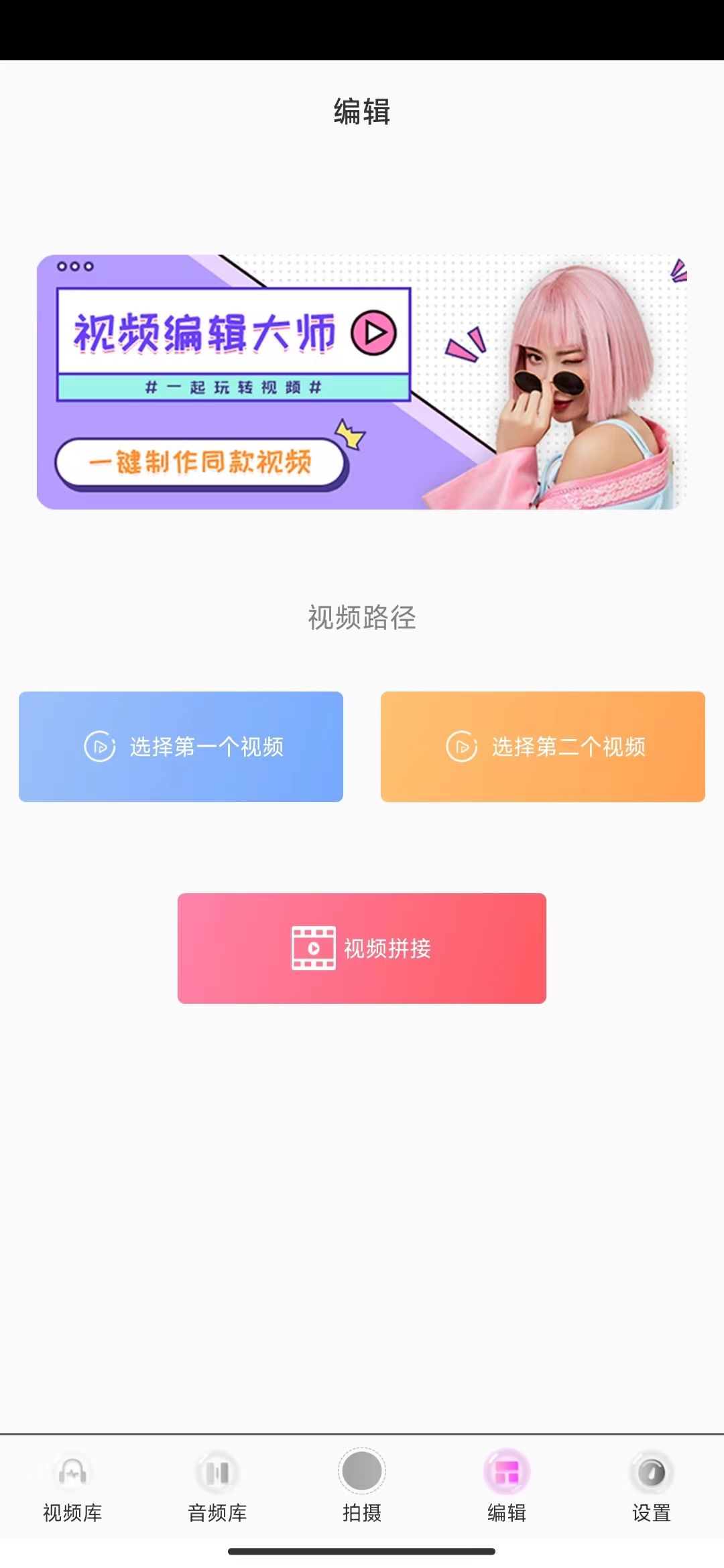Click the play icon inside 选择第一个视频 button
The width and height of the screenshot is (724, 1568).
[101, 746]
